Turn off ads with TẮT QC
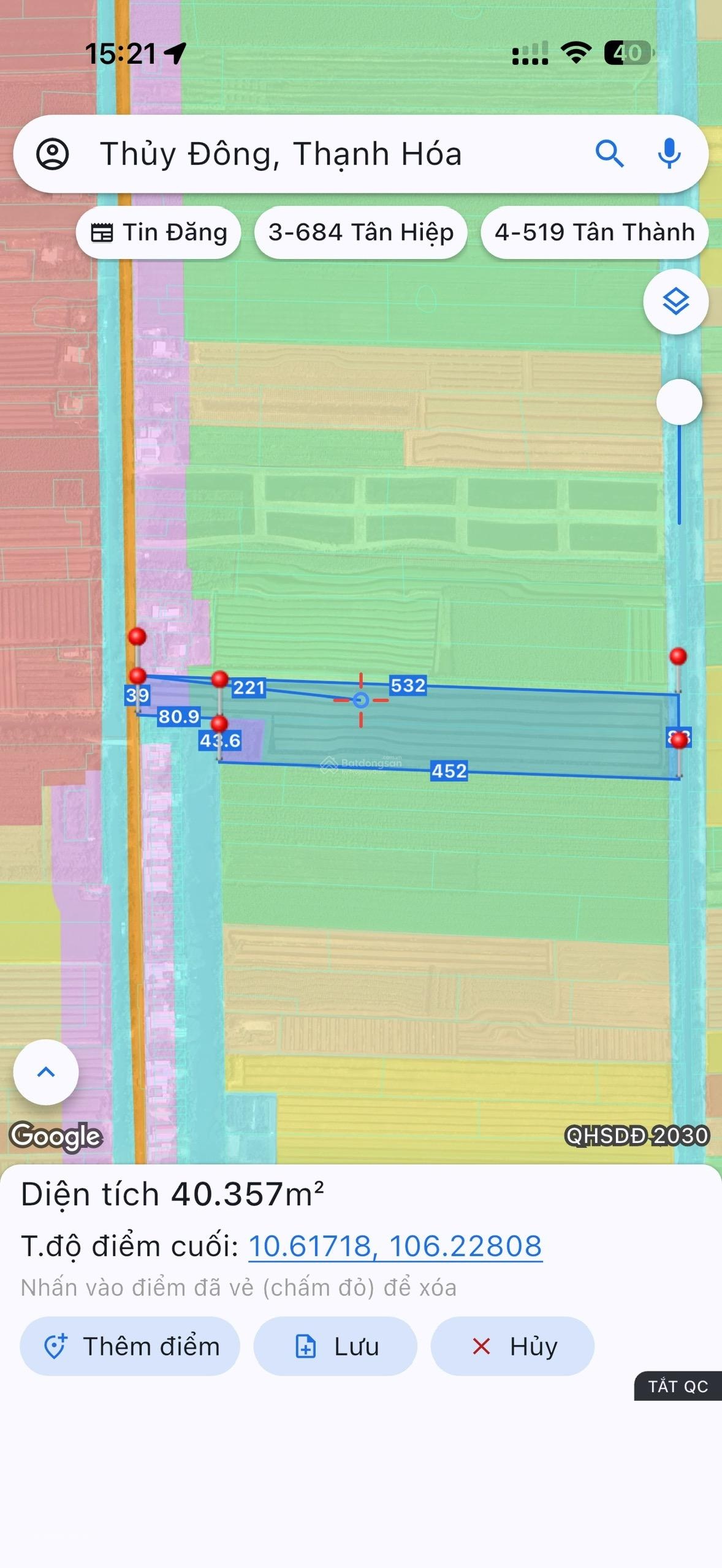The width and height of the screenshot is (722, 1568). click(678, 1386)
